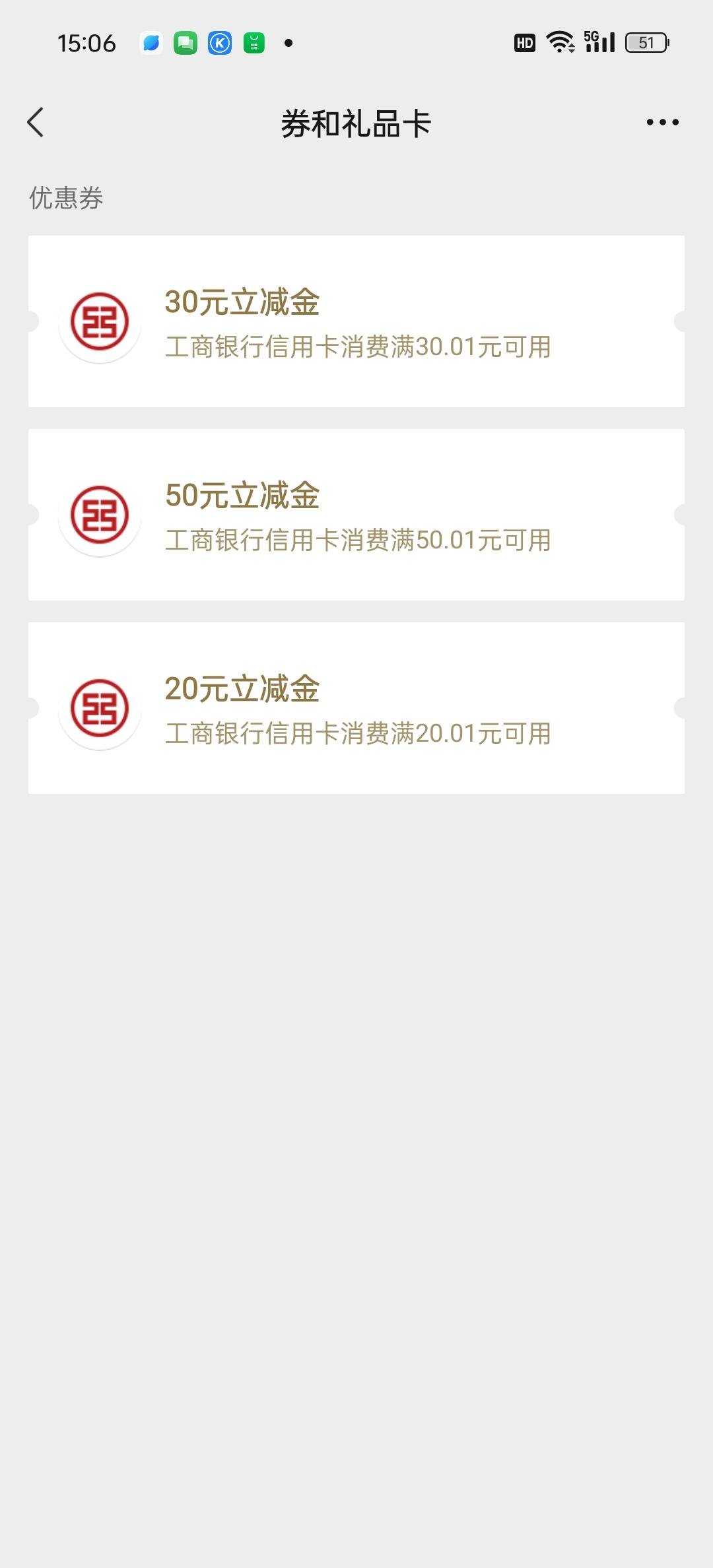Open the 30元立减金 coupon
The height and width of the screenshot is (1568, 713).
[x=356, y=321]
